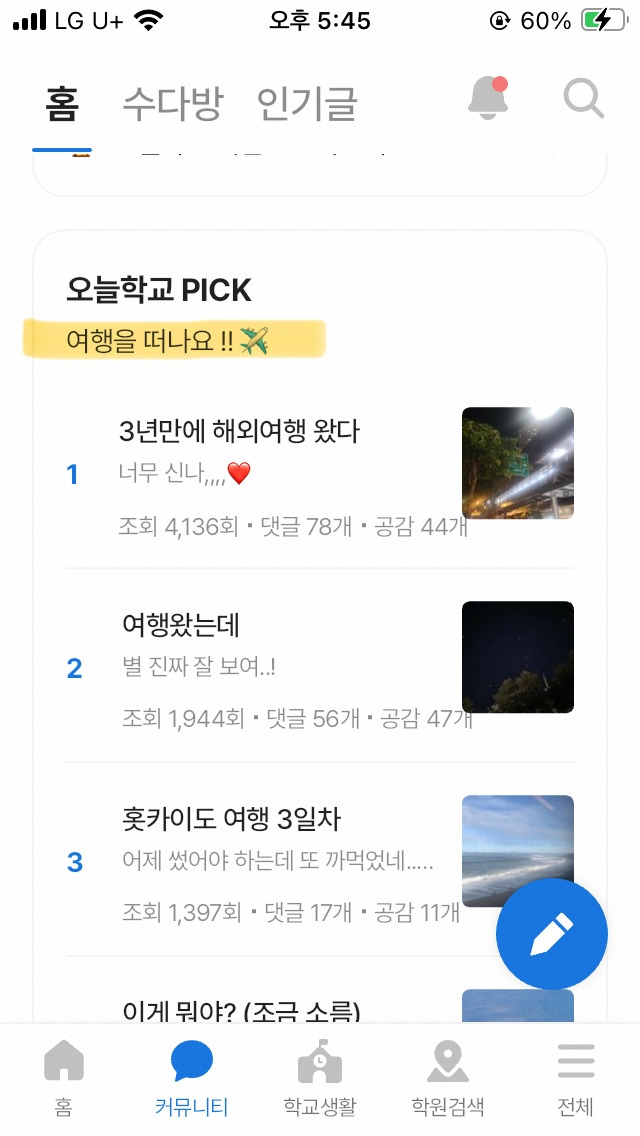Select the 홈 top tab
The image size is (640, 1136).
[x=62, y=104]
